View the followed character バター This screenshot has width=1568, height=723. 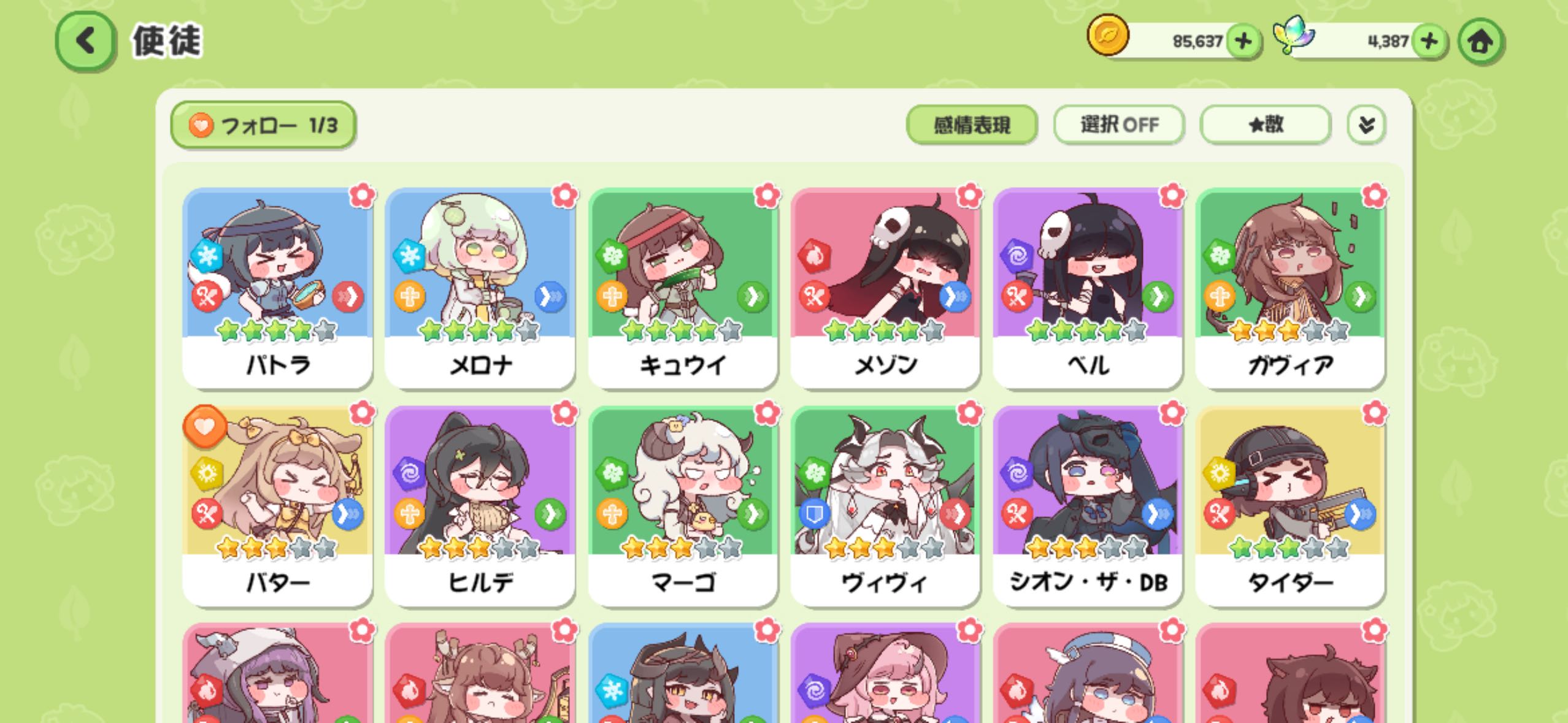[x=277, y=506]
